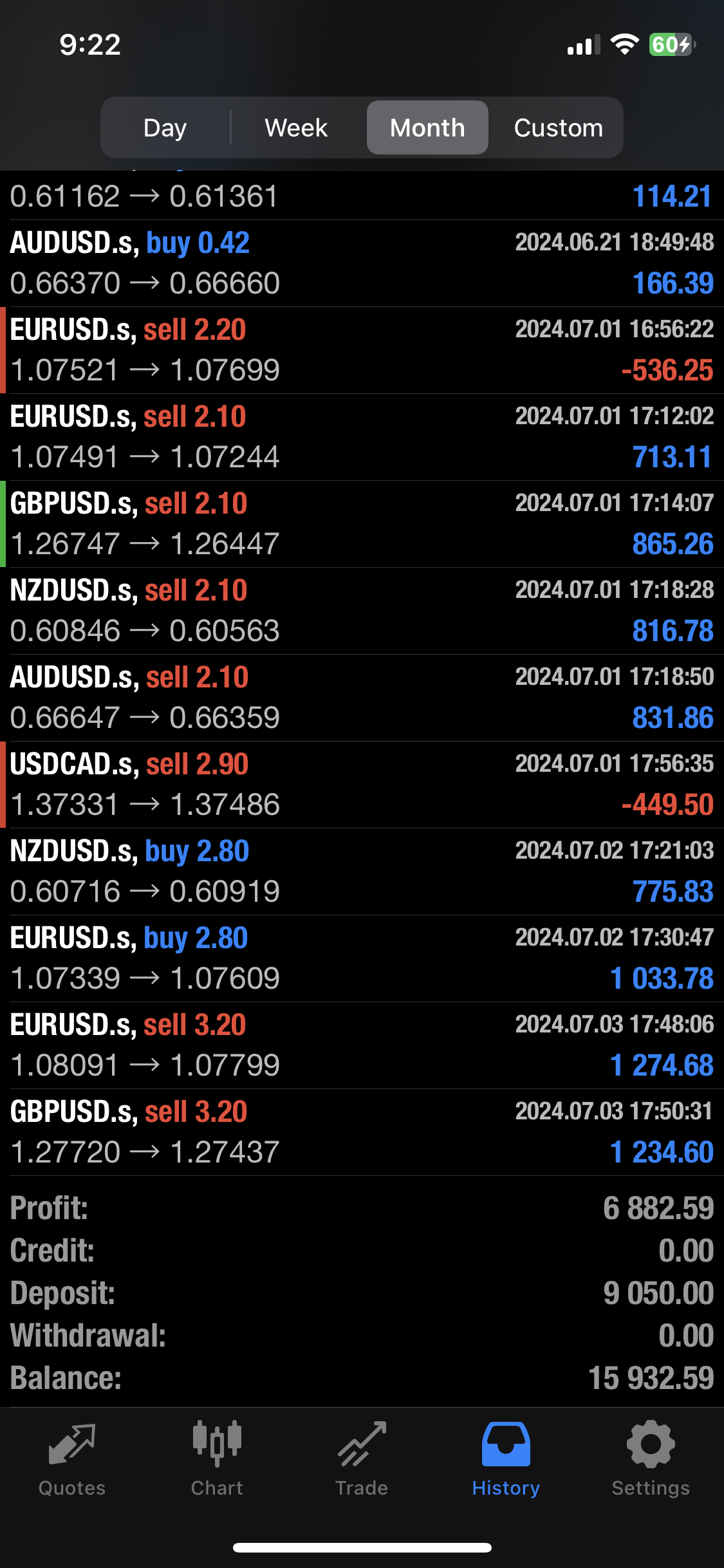
Task: Expand the NZDUSD.s buy 2.80 trade
Action: [362, 872]
